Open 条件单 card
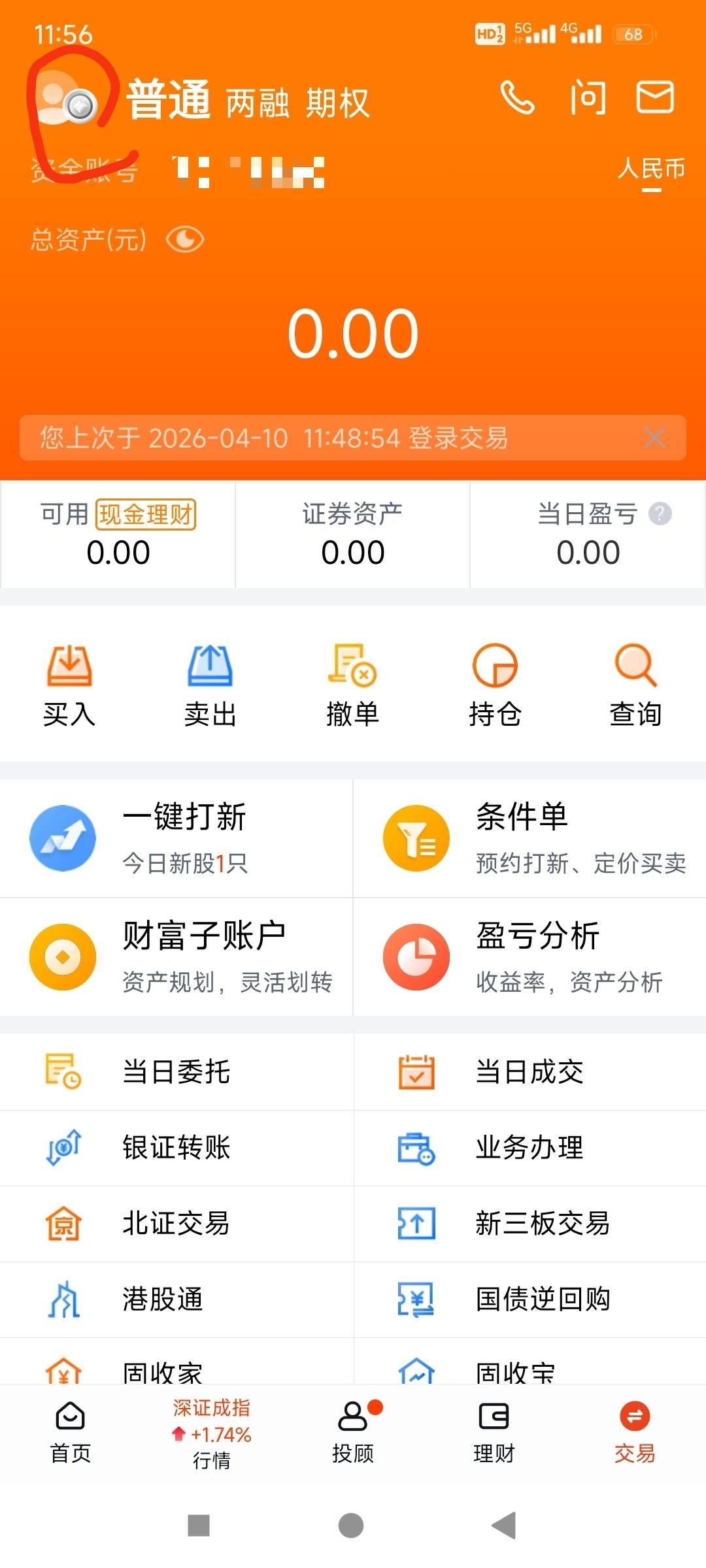The image size is (706, 1568). [x=529, y=838]
